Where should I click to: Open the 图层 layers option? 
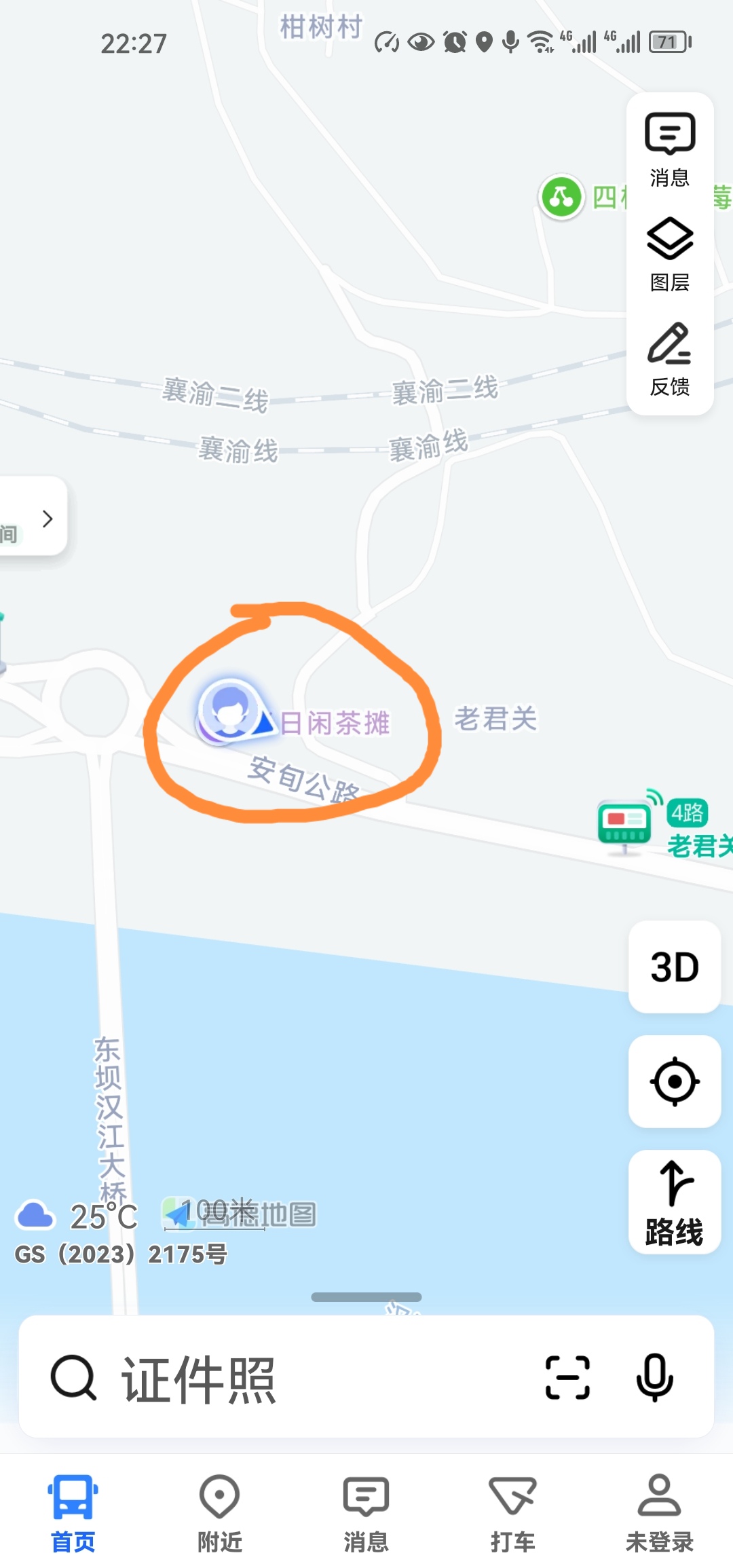click(669, 255)
